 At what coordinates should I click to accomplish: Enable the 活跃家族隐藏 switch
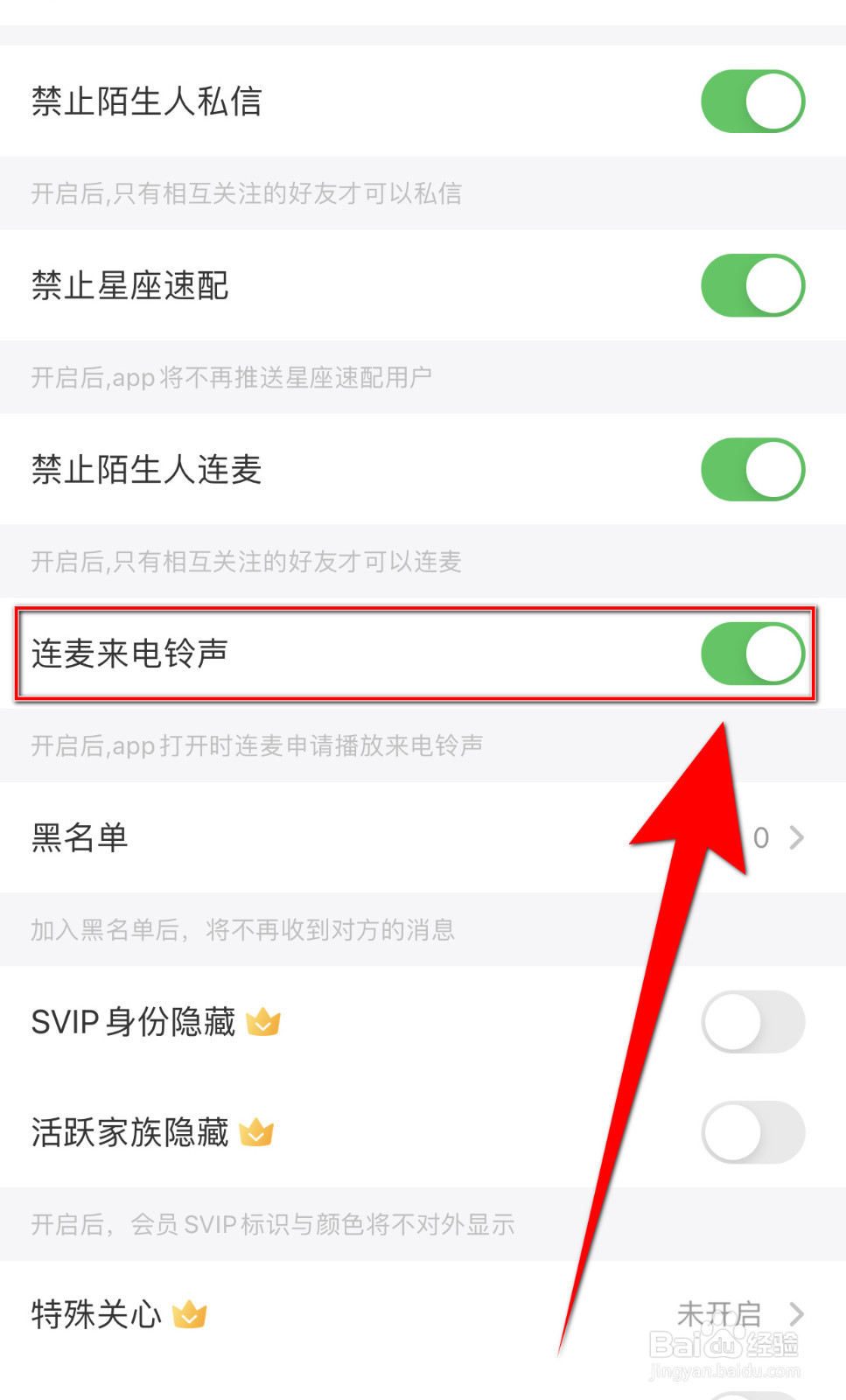(752, 1131)
